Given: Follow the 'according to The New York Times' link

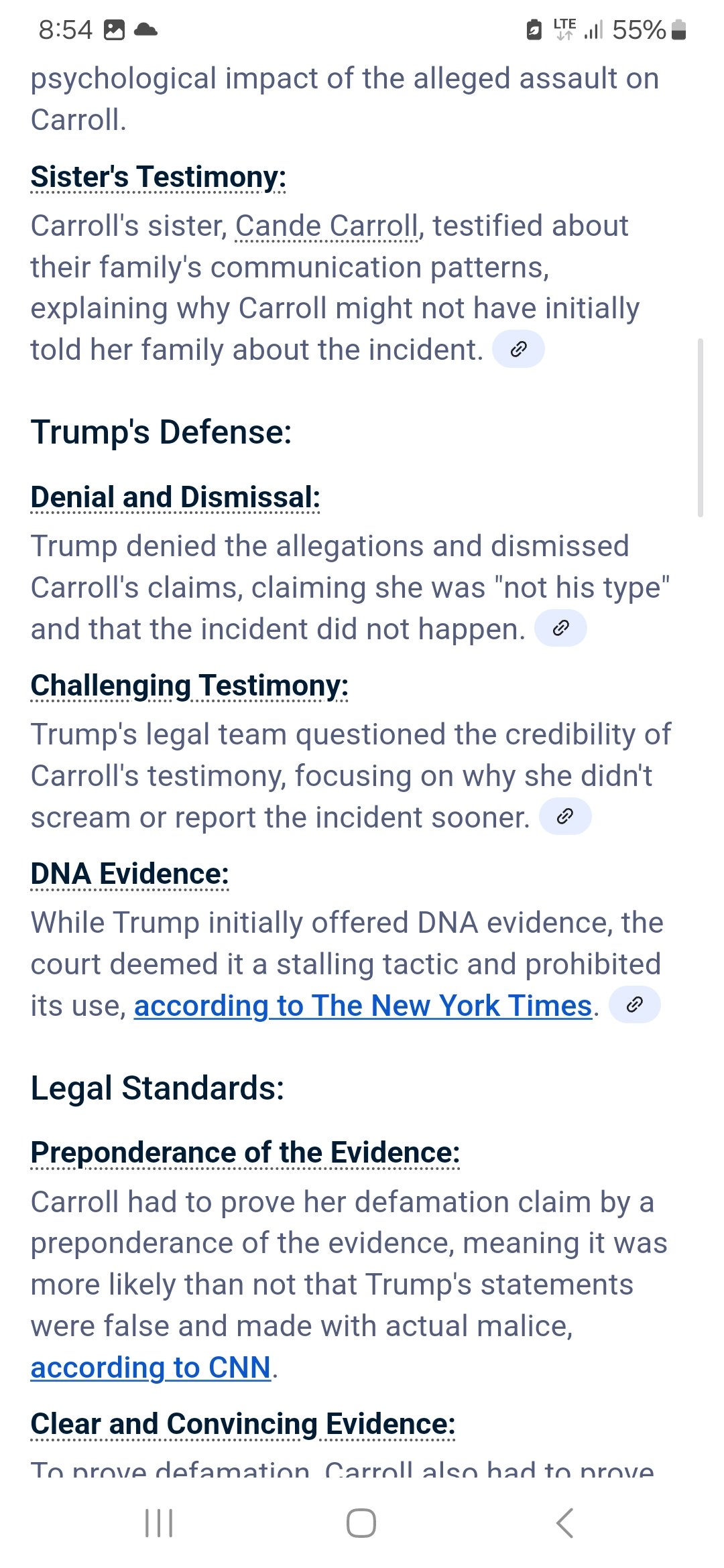Looking at the screenshot, I should tap(363, 1006).
